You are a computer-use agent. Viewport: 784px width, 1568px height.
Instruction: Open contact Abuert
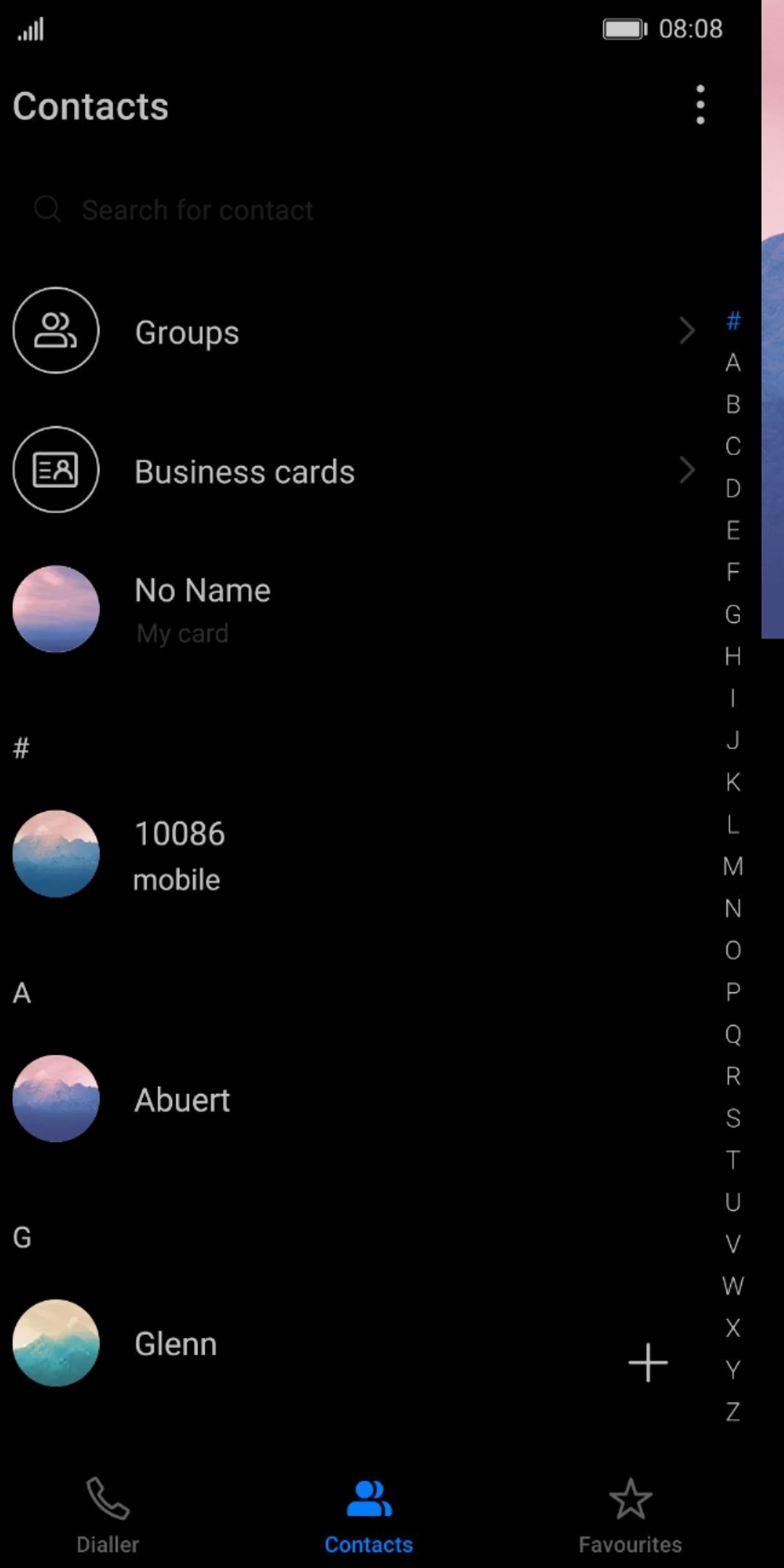[356, 1099]
